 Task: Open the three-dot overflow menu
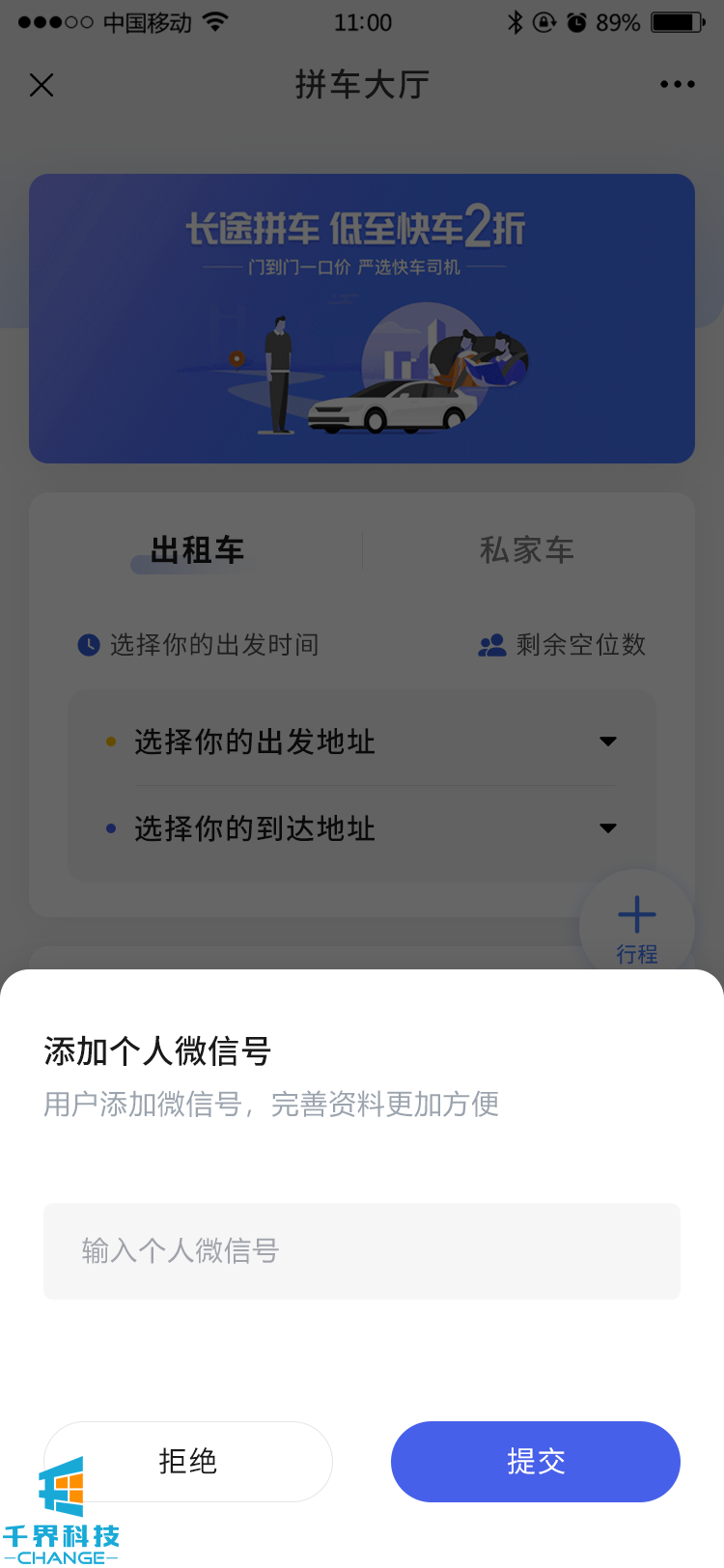(677, 85)
